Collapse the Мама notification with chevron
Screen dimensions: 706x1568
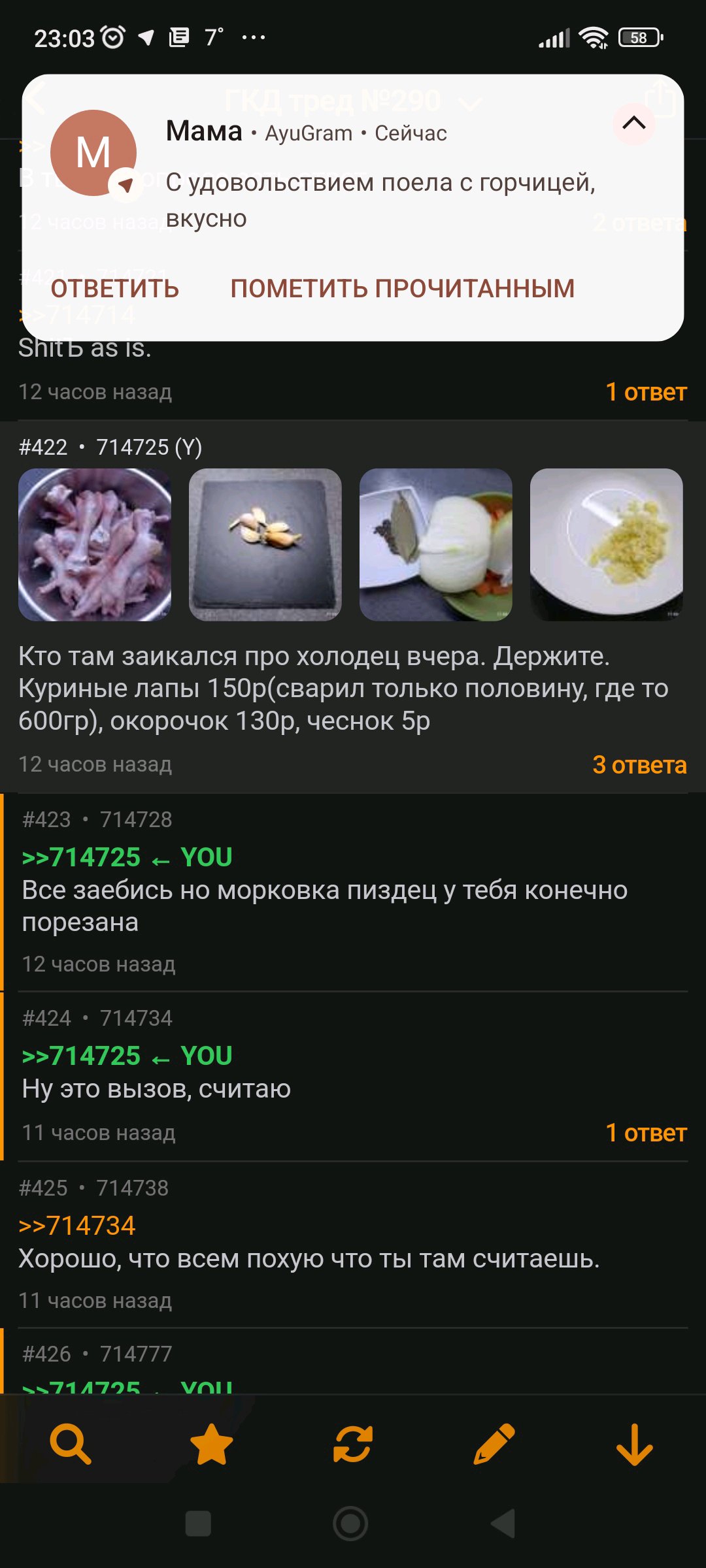pos(633,123)
